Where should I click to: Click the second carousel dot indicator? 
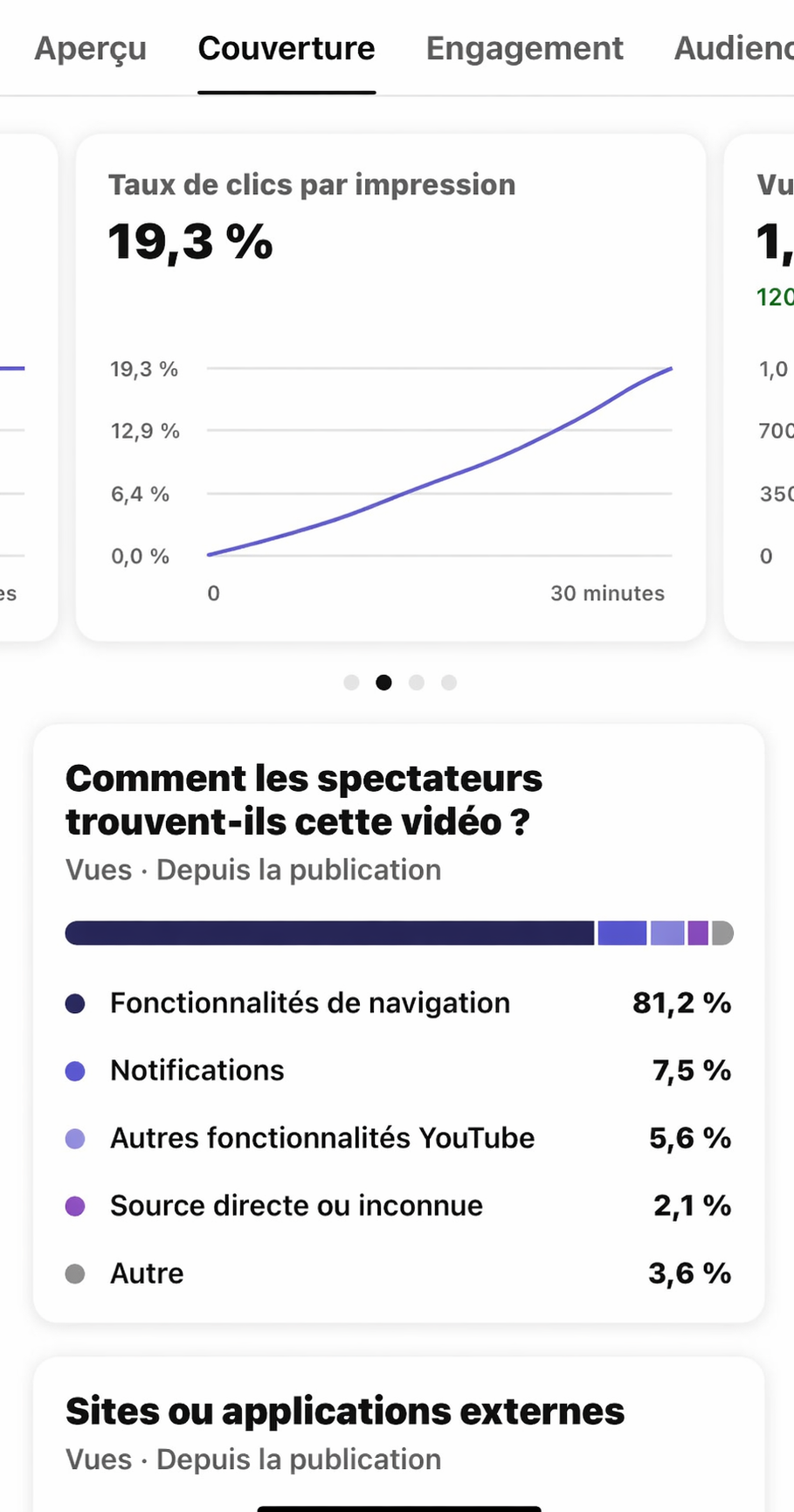coord(383,683)
